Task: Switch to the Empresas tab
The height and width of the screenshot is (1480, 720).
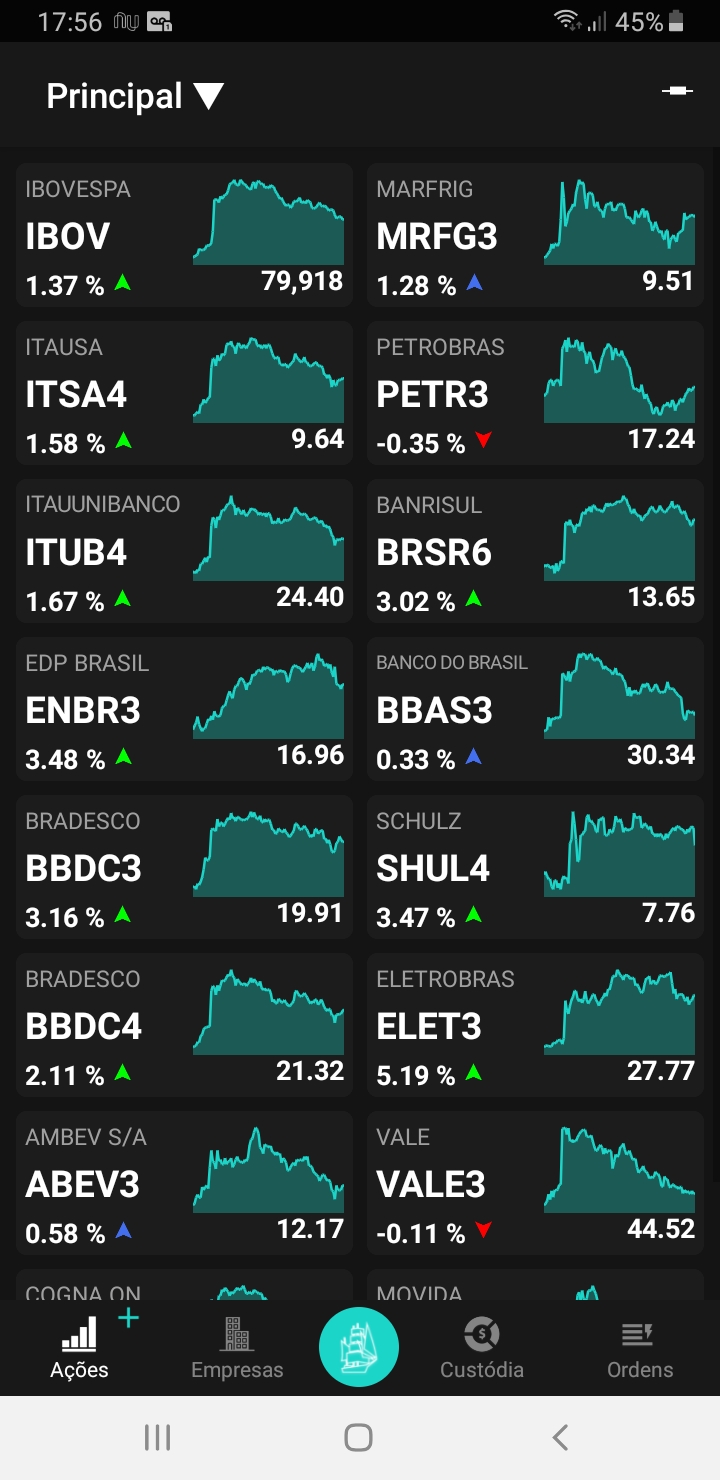Action: pos(237,1348)
